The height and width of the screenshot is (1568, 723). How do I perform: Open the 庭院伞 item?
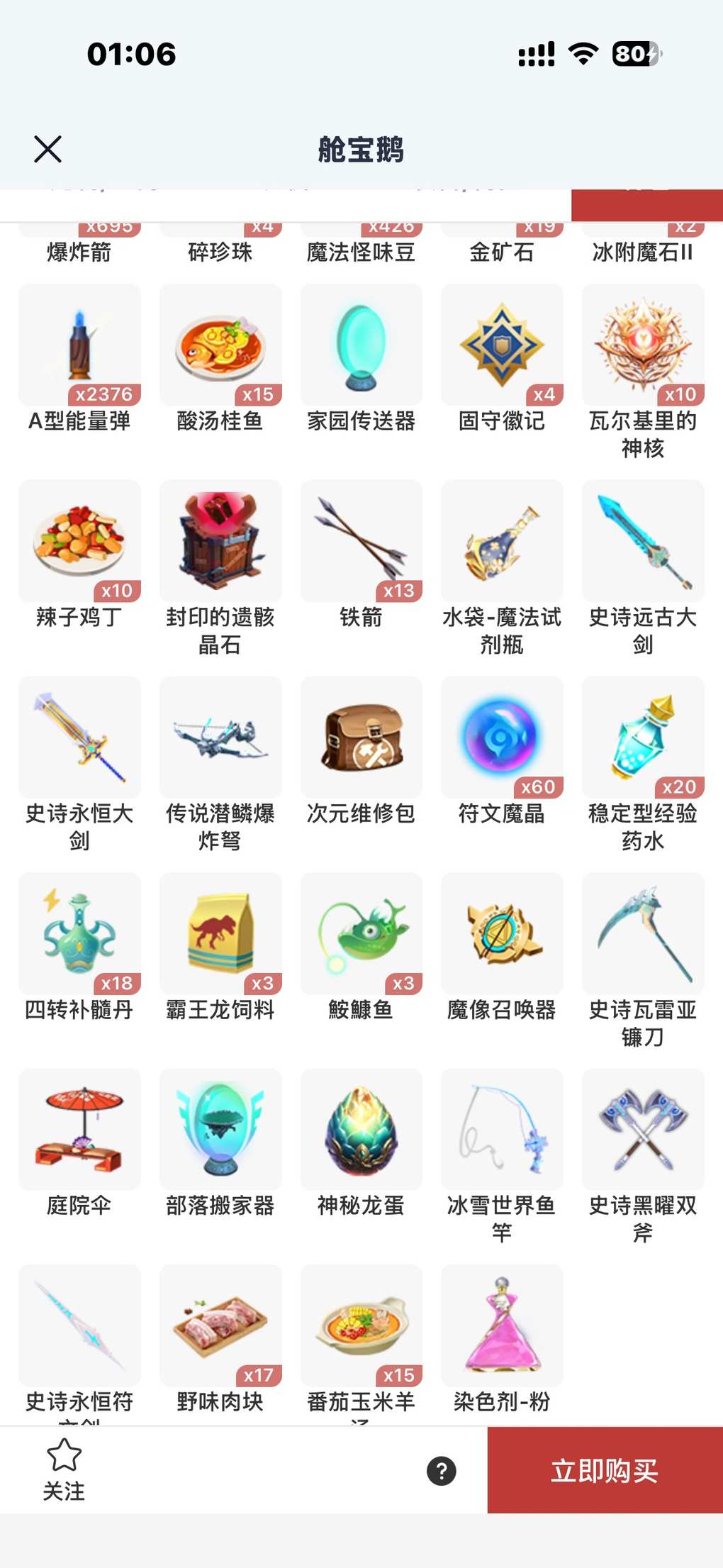click(79, 1130)
